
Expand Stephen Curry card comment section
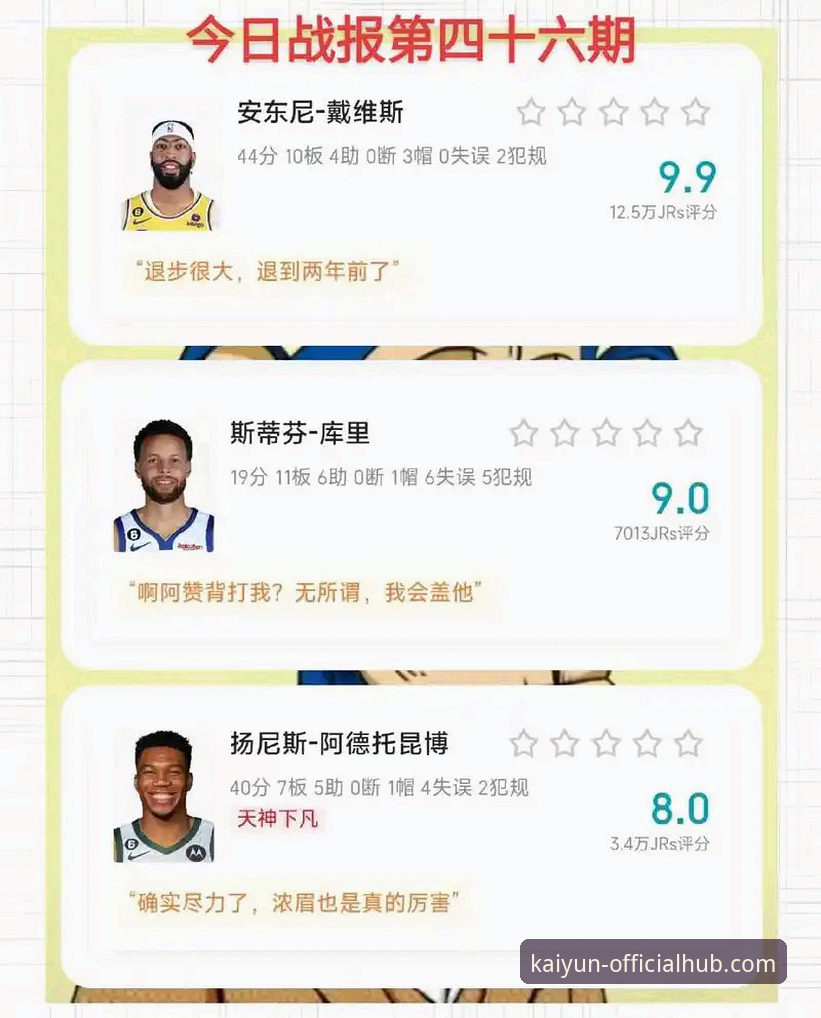click(305, 592)
